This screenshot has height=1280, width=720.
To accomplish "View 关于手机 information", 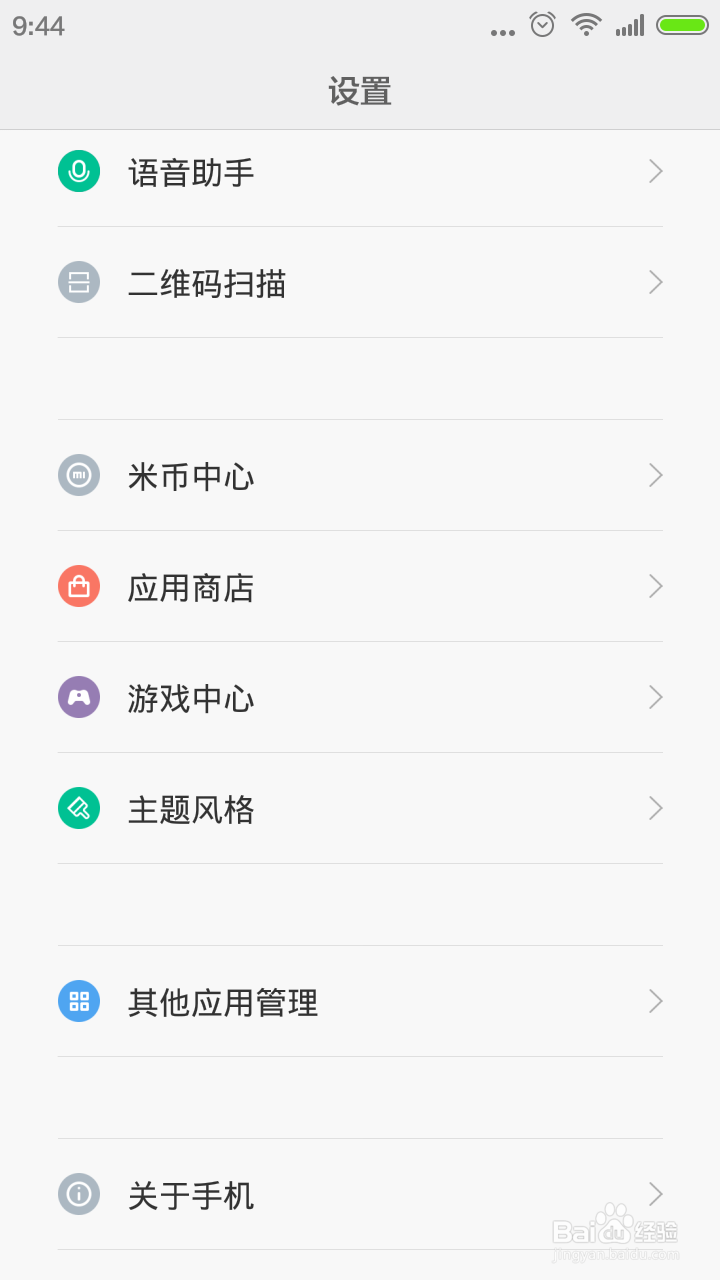I will [x=360, y=1194].
